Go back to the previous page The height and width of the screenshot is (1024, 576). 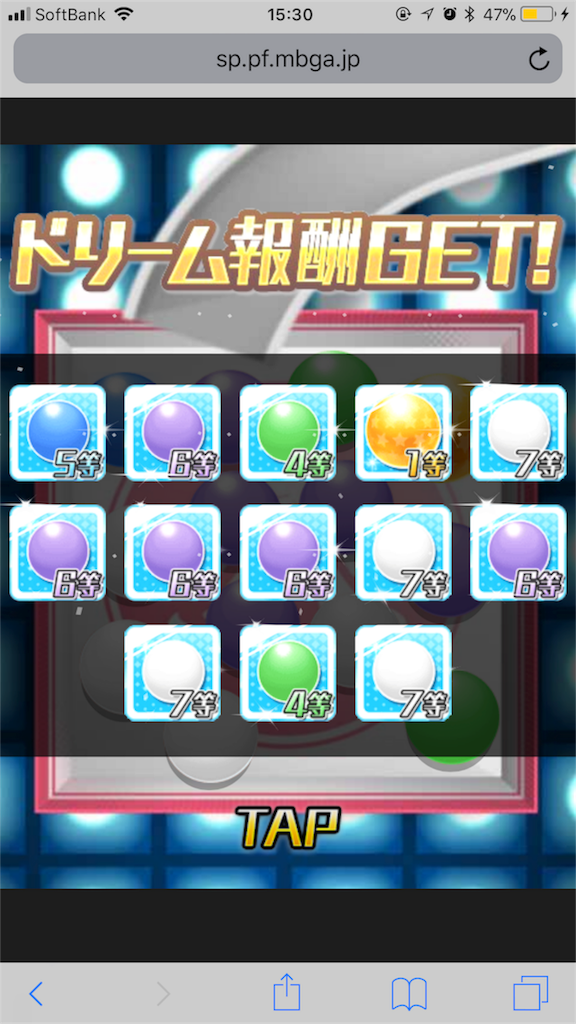(37, 994)
